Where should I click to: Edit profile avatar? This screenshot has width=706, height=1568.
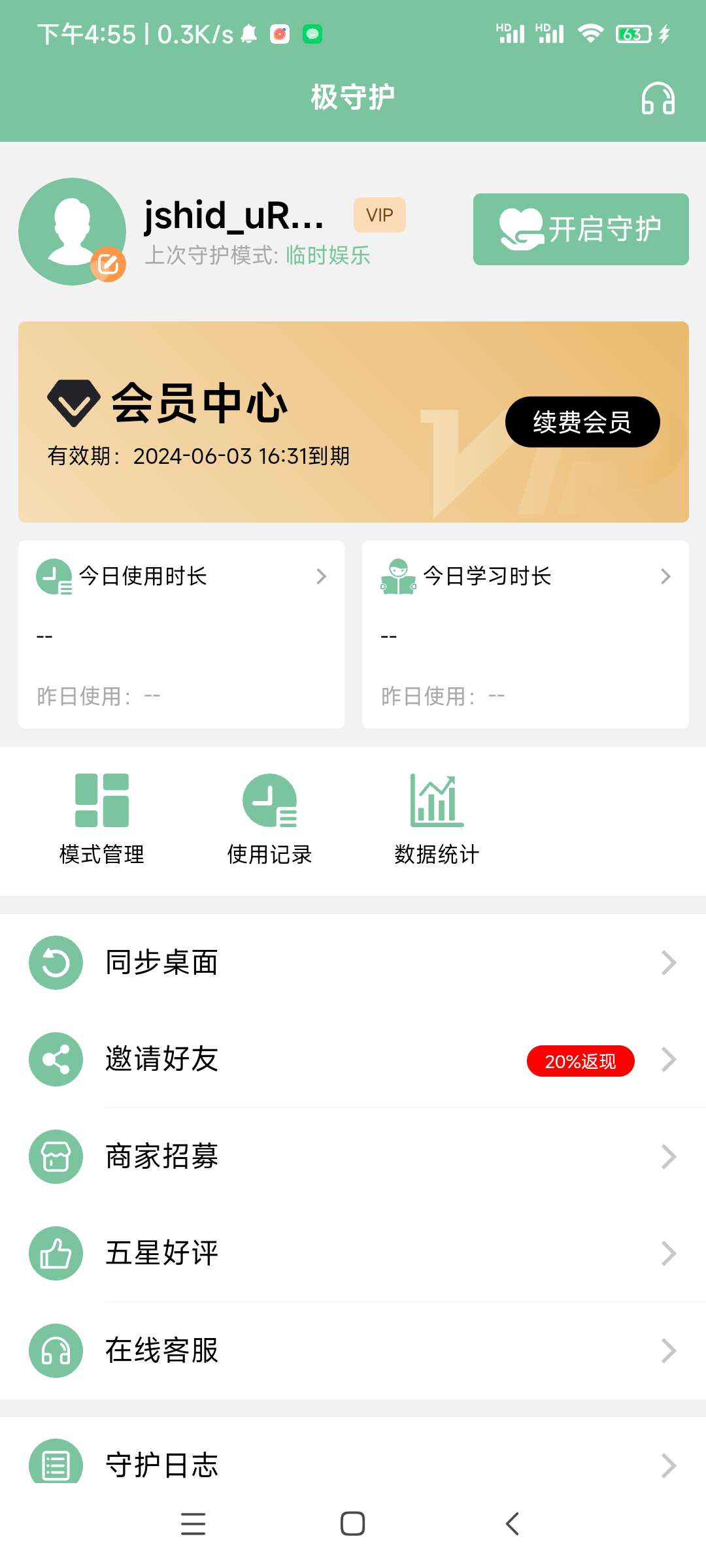click(108, 264)
